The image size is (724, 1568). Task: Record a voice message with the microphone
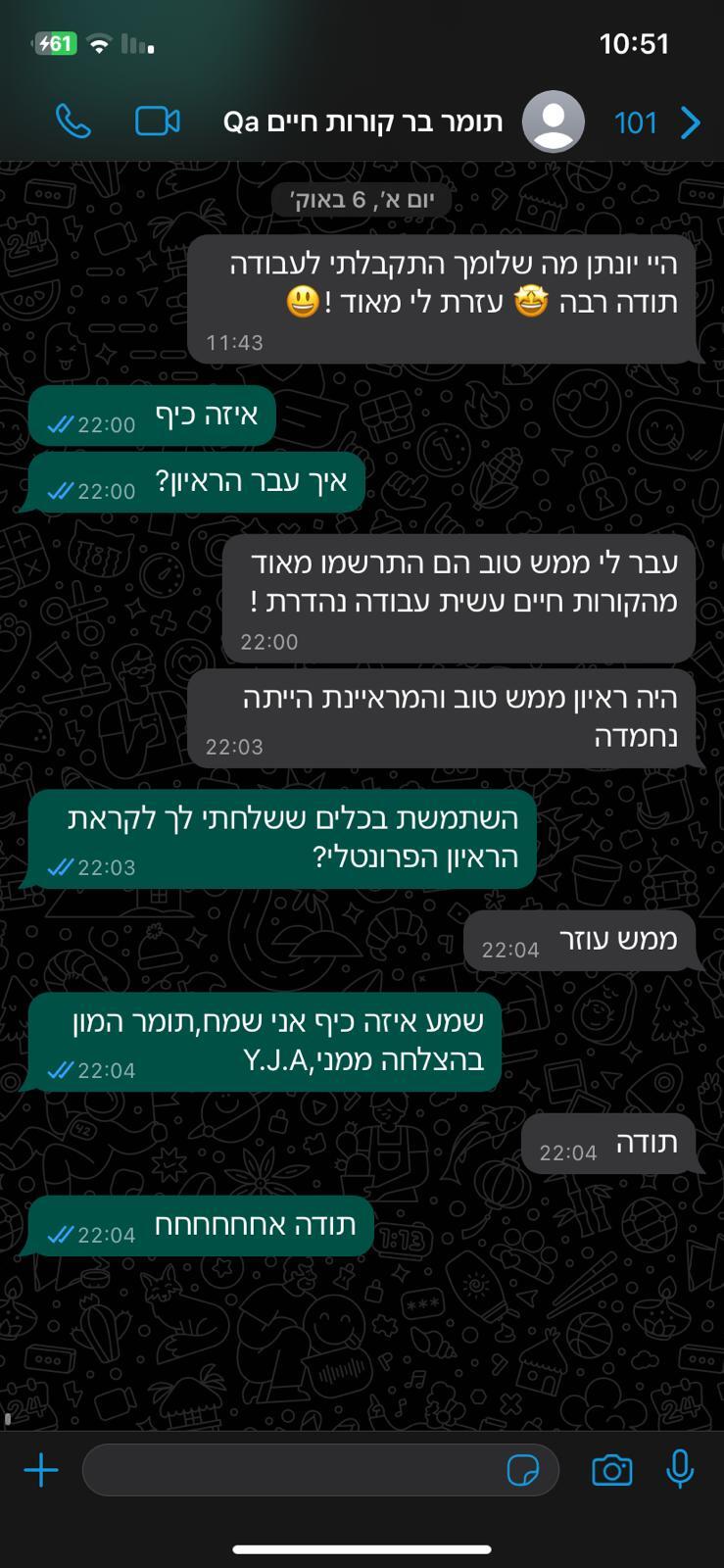coord(680,1470)
